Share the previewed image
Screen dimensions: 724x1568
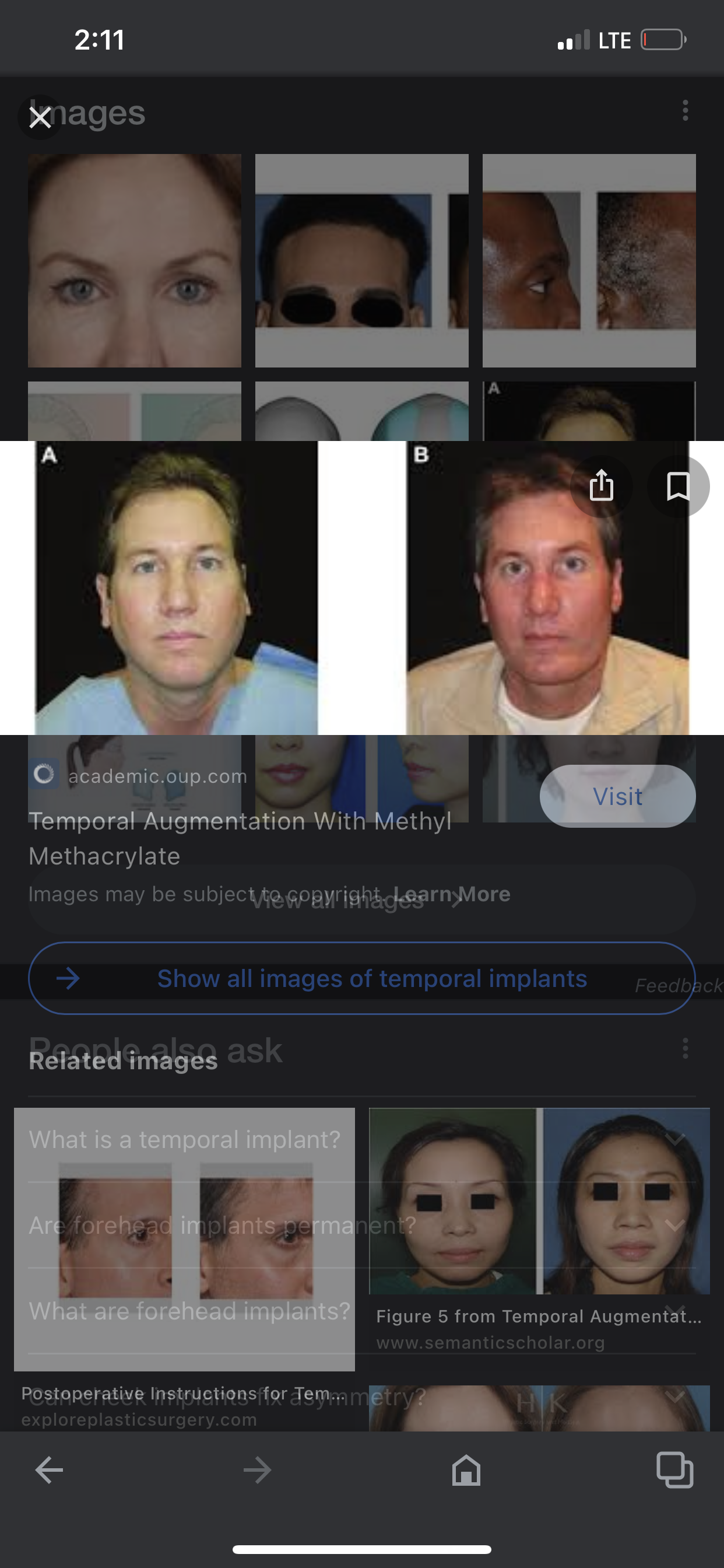click(601, 486)
